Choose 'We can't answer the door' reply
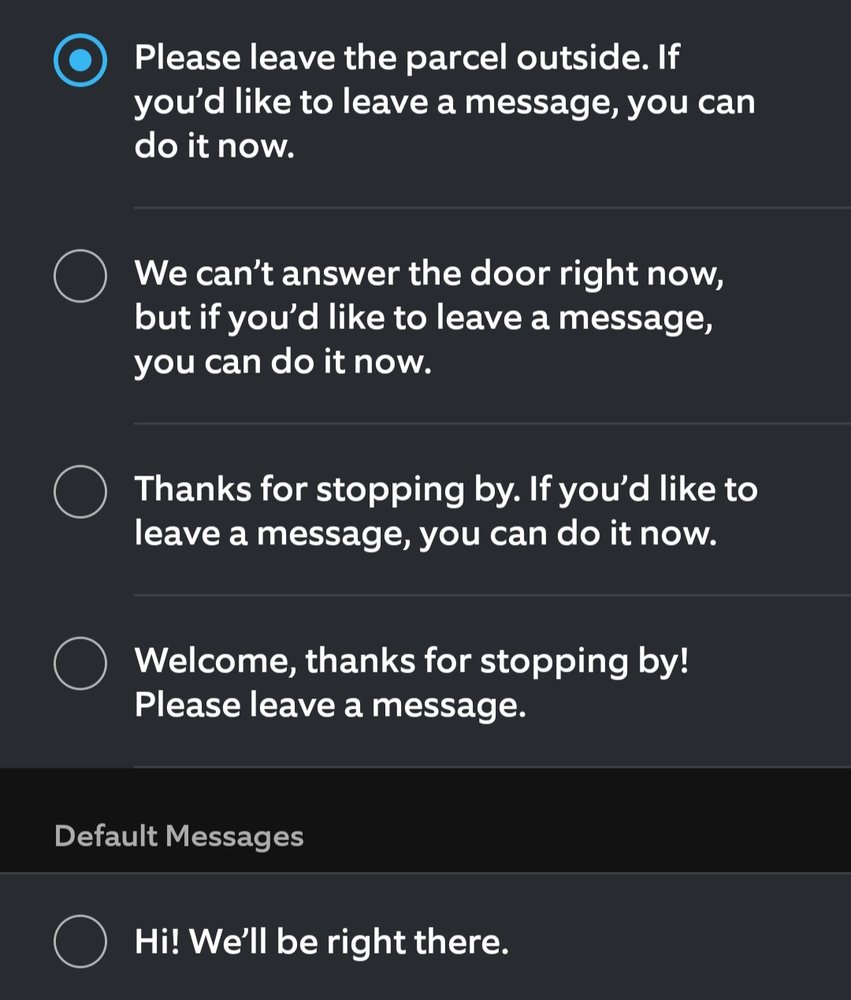This screenshot has width=851, height=1000. 80,275
